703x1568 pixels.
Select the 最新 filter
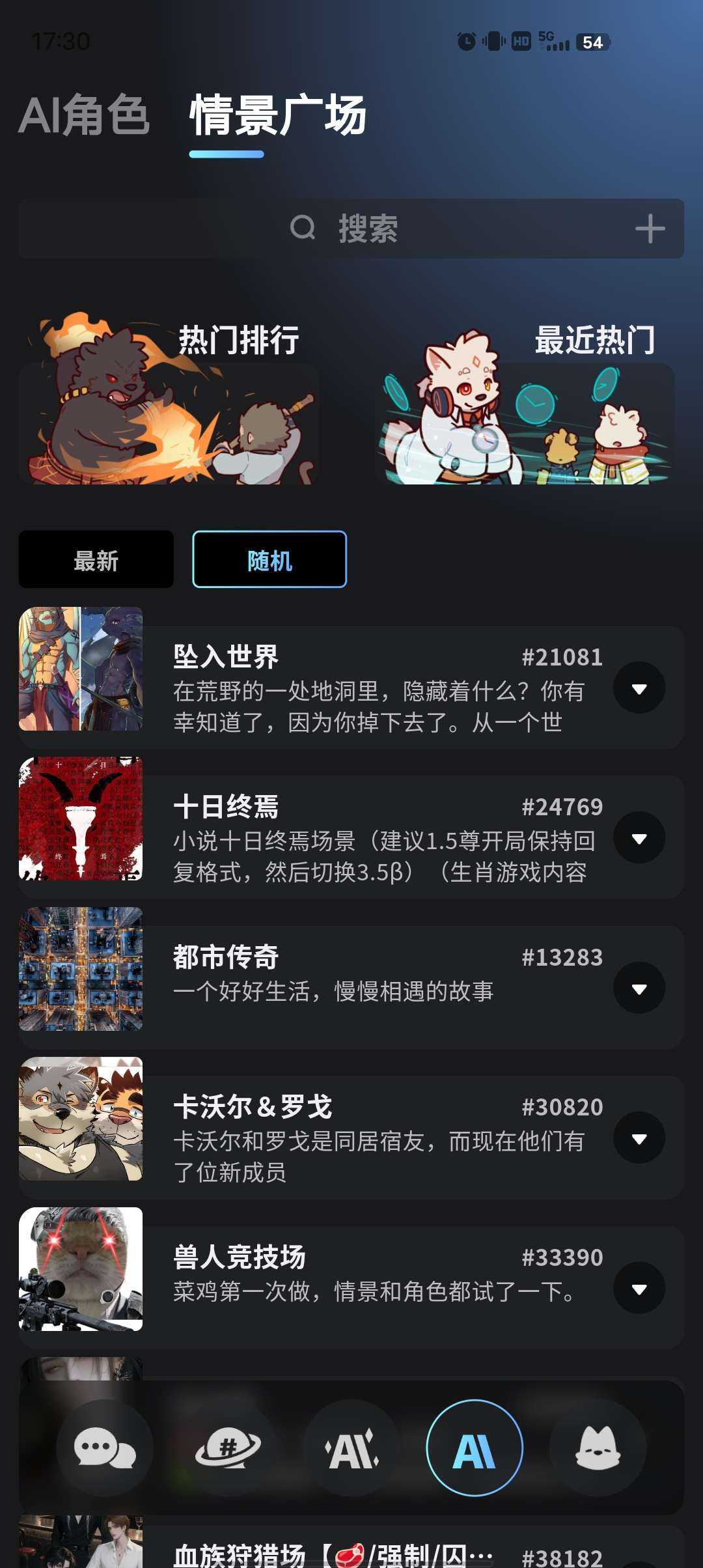coord(96,560)
